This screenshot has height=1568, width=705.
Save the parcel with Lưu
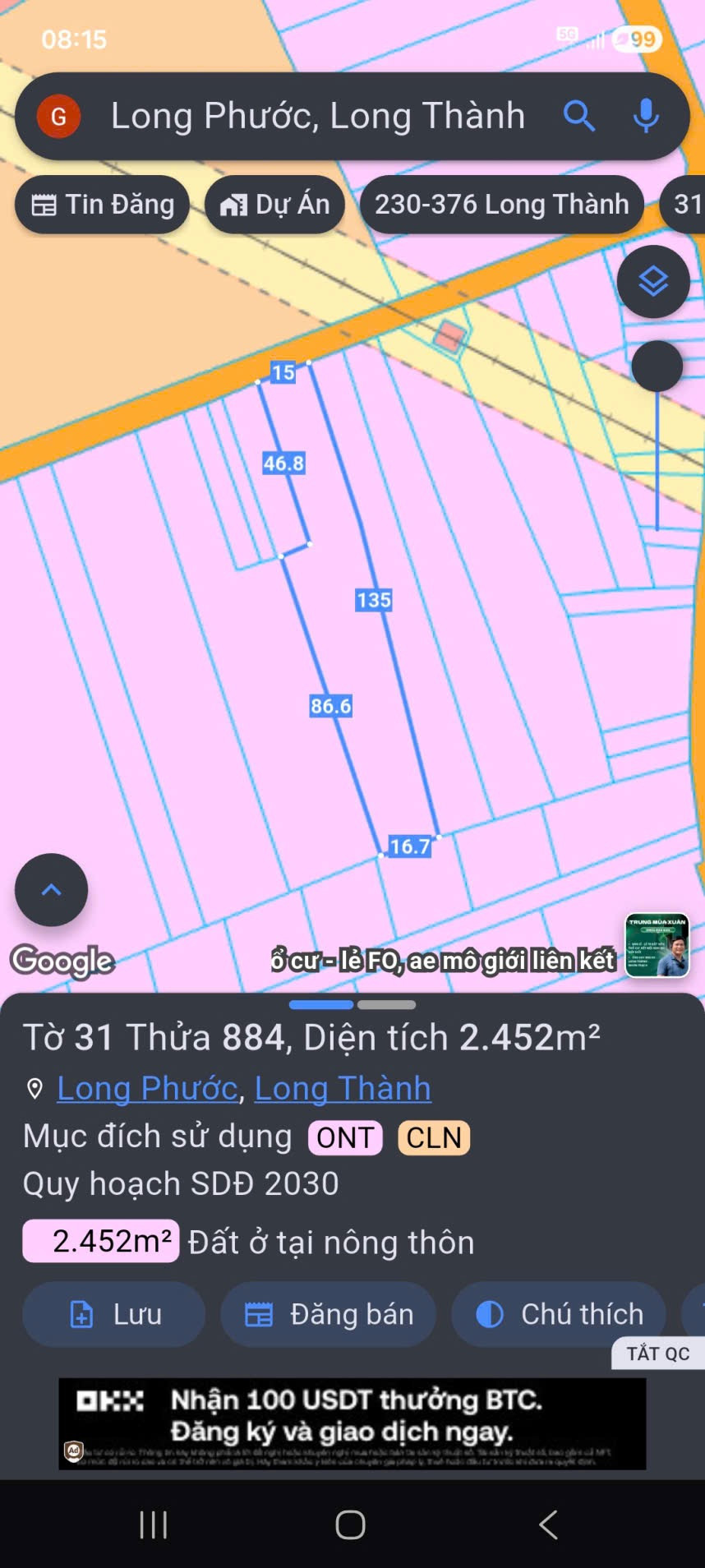pos(114,1314)
